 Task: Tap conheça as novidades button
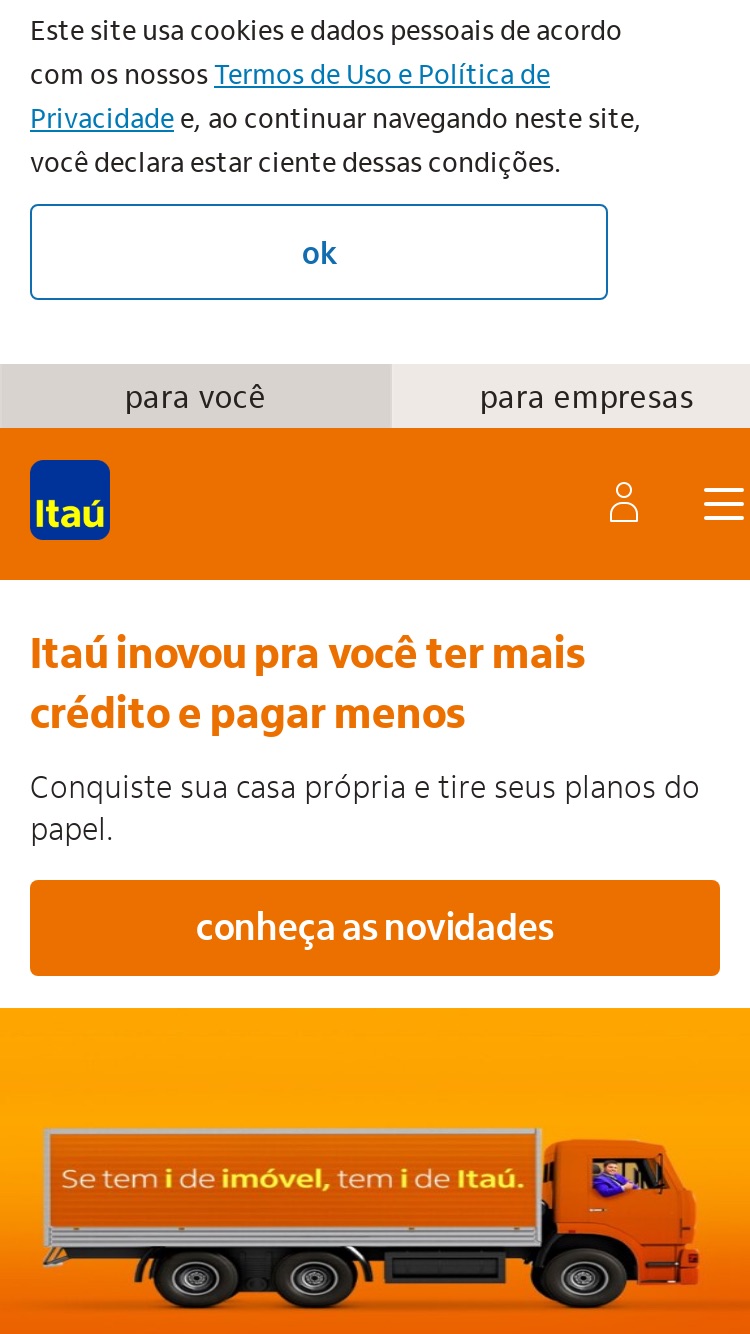[x=375, y=928]
